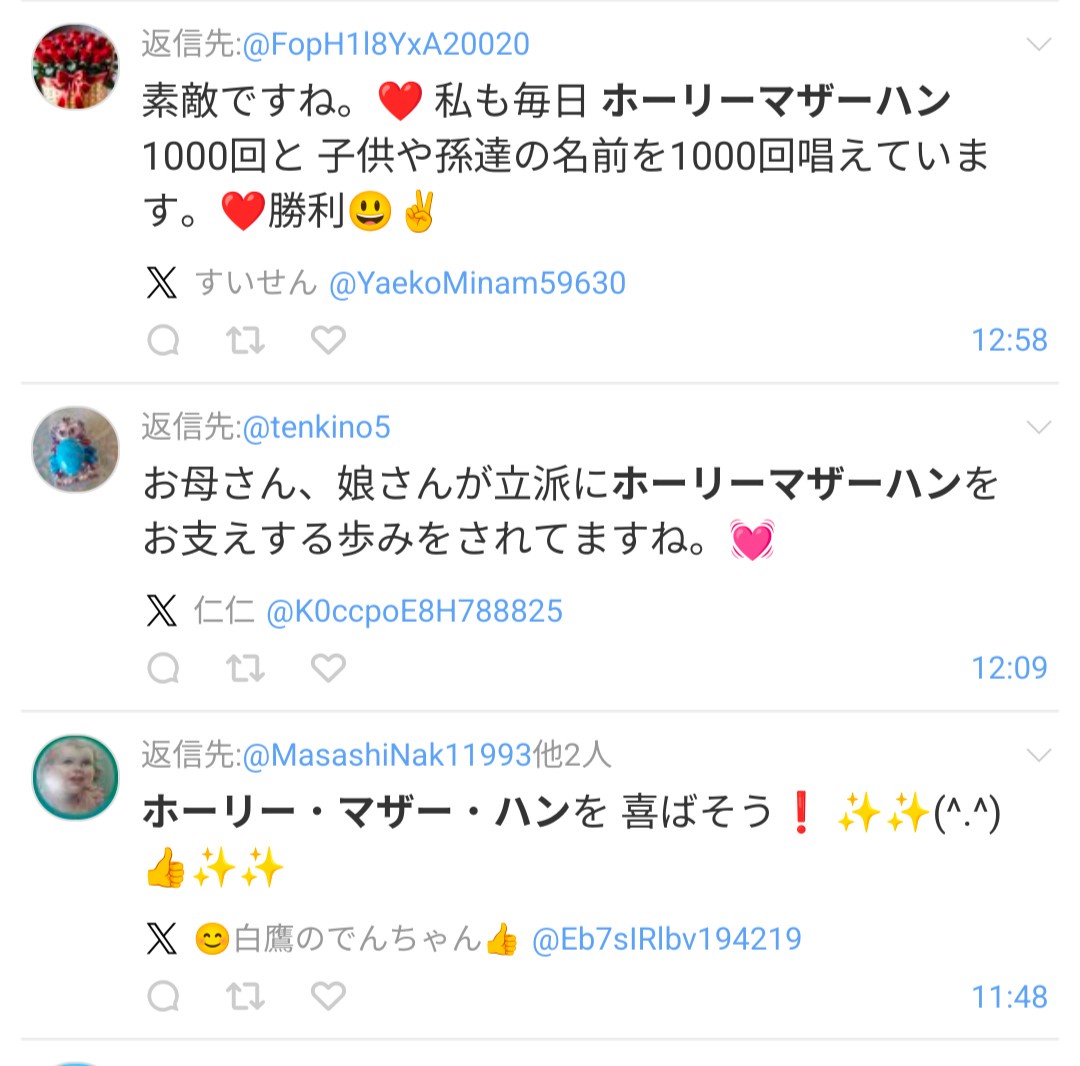This screenshot has width=1080, height=1066.
Task: Like the tweet by @YaekoMinam59630
Action: (327, 341)
